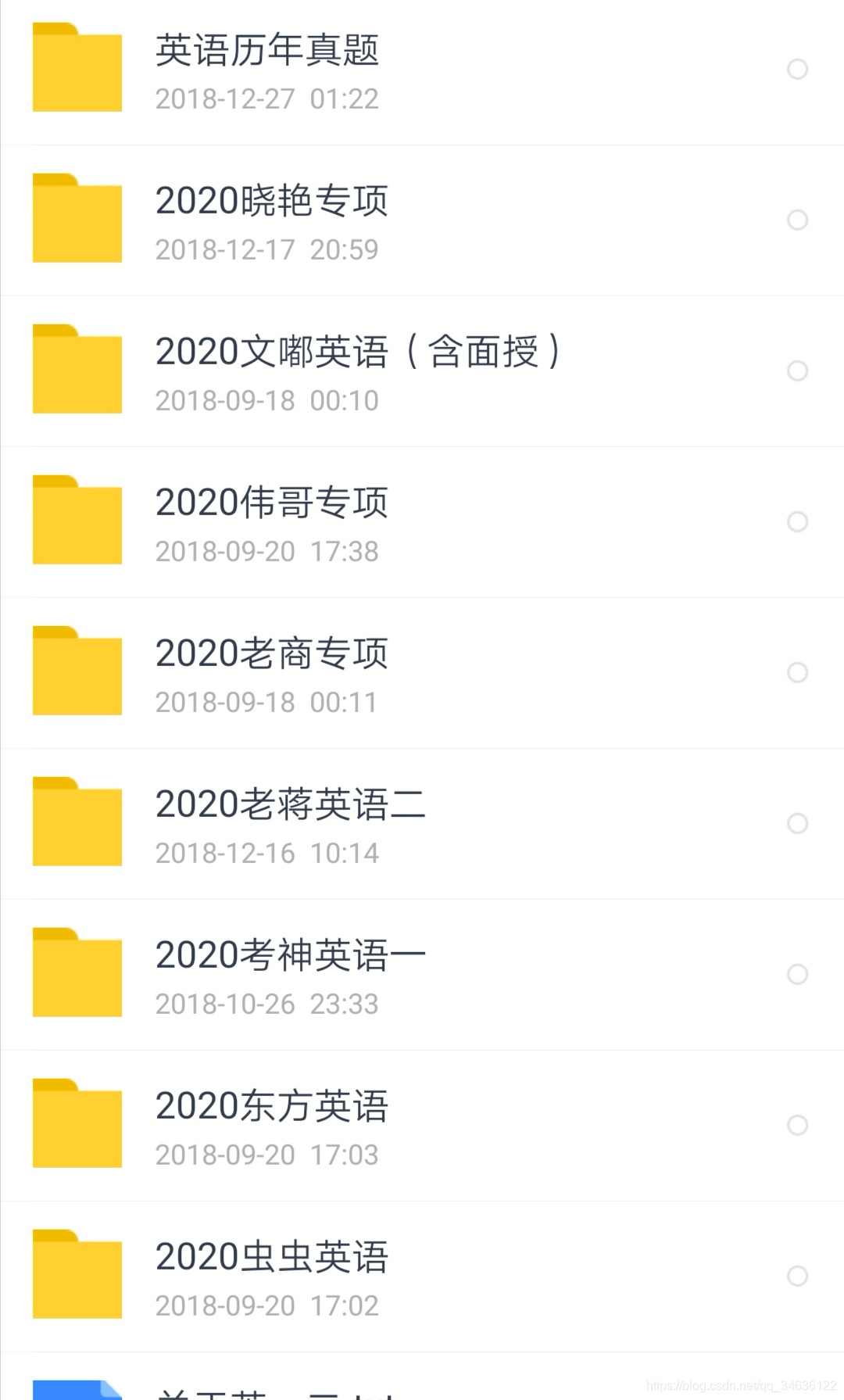Image resolution: width=844 pixels, height=1400 pixels.
Task: Open the 2020虫虫英语 folder
Action: pyautogui.click(x=422, y=1276)
